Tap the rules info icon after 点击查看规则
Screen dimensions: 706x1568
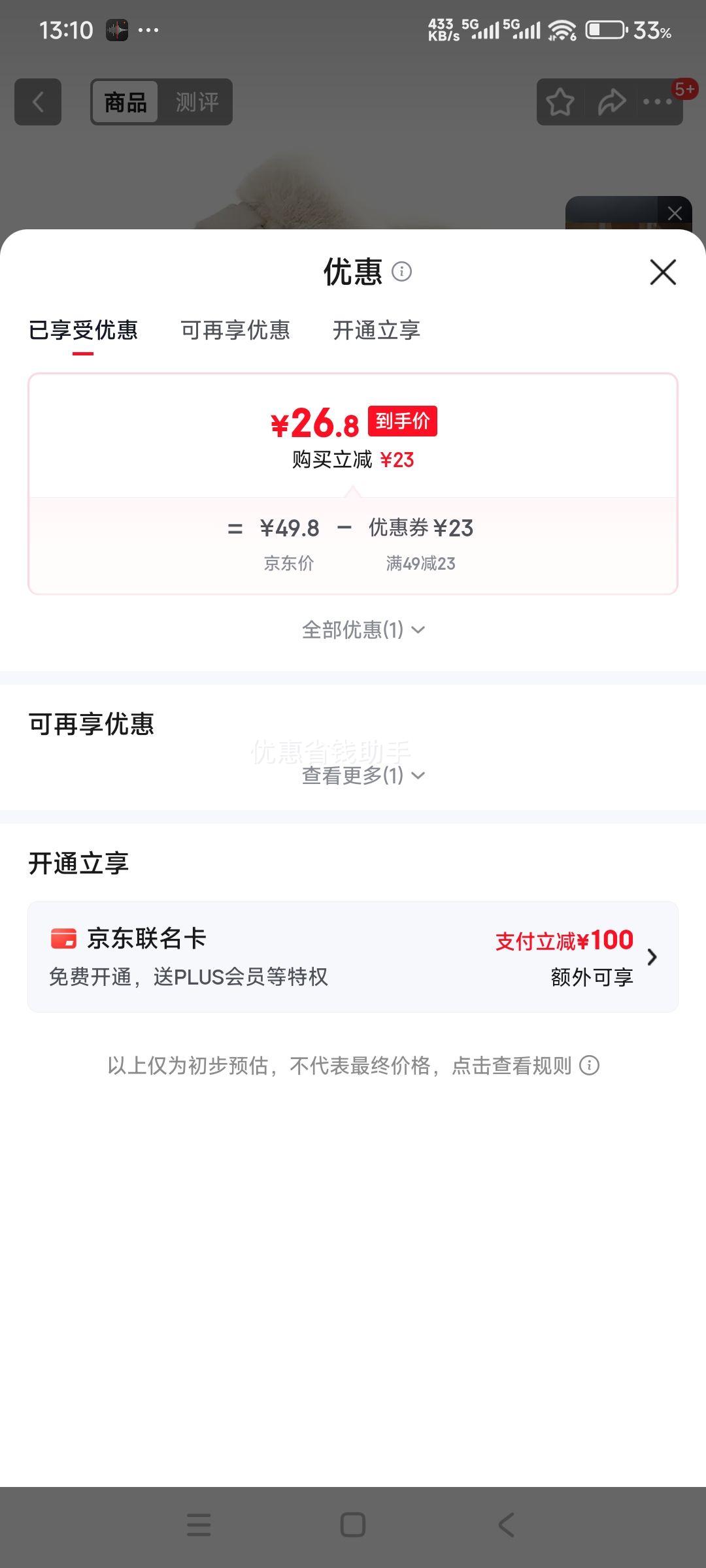click(590, 1065)
